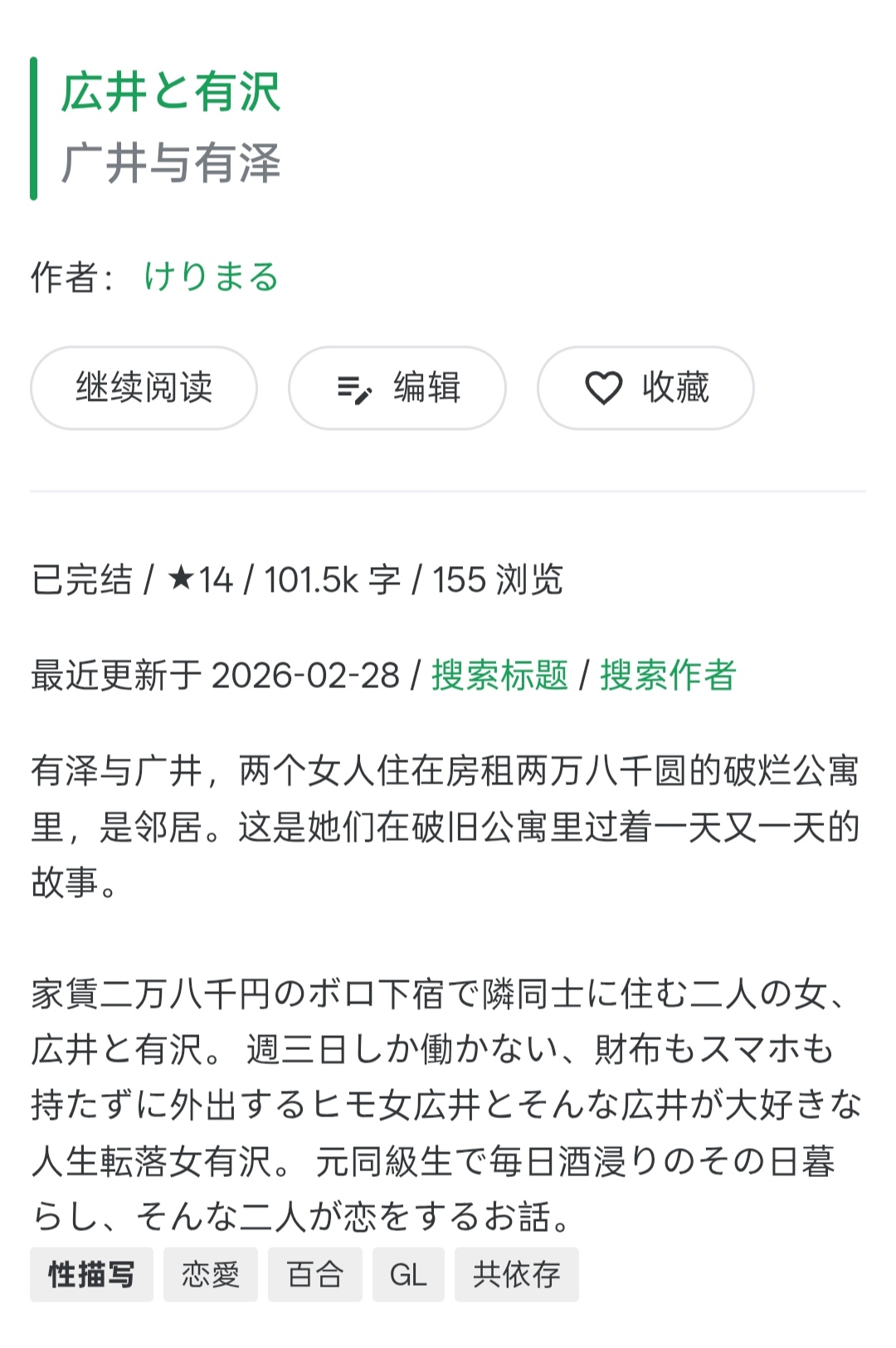896x1348 pixels.
Task: Select the 恋愛 tag
Action: pyautogui.click(x=211, y=1274)
